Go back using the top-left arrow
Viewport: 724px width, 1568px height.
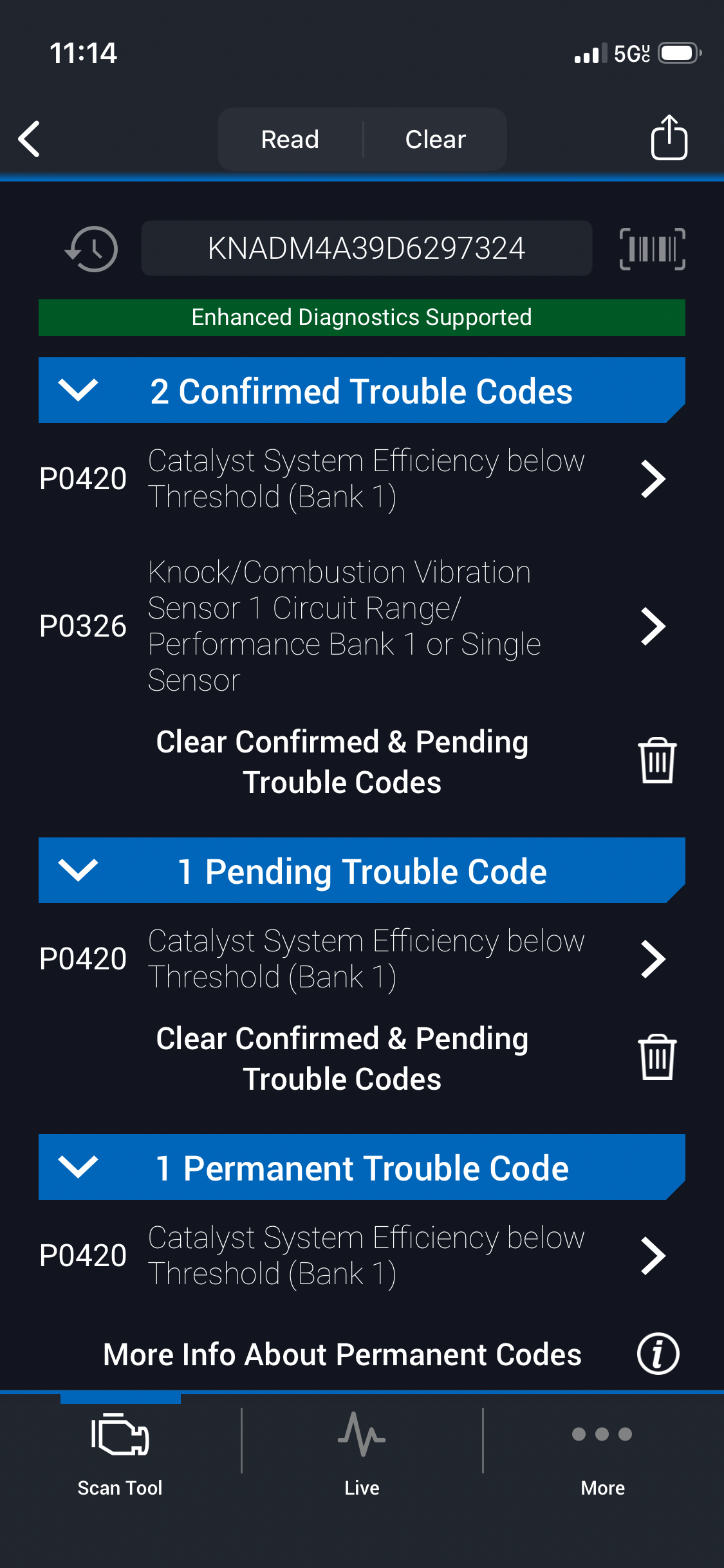point(30,139)
